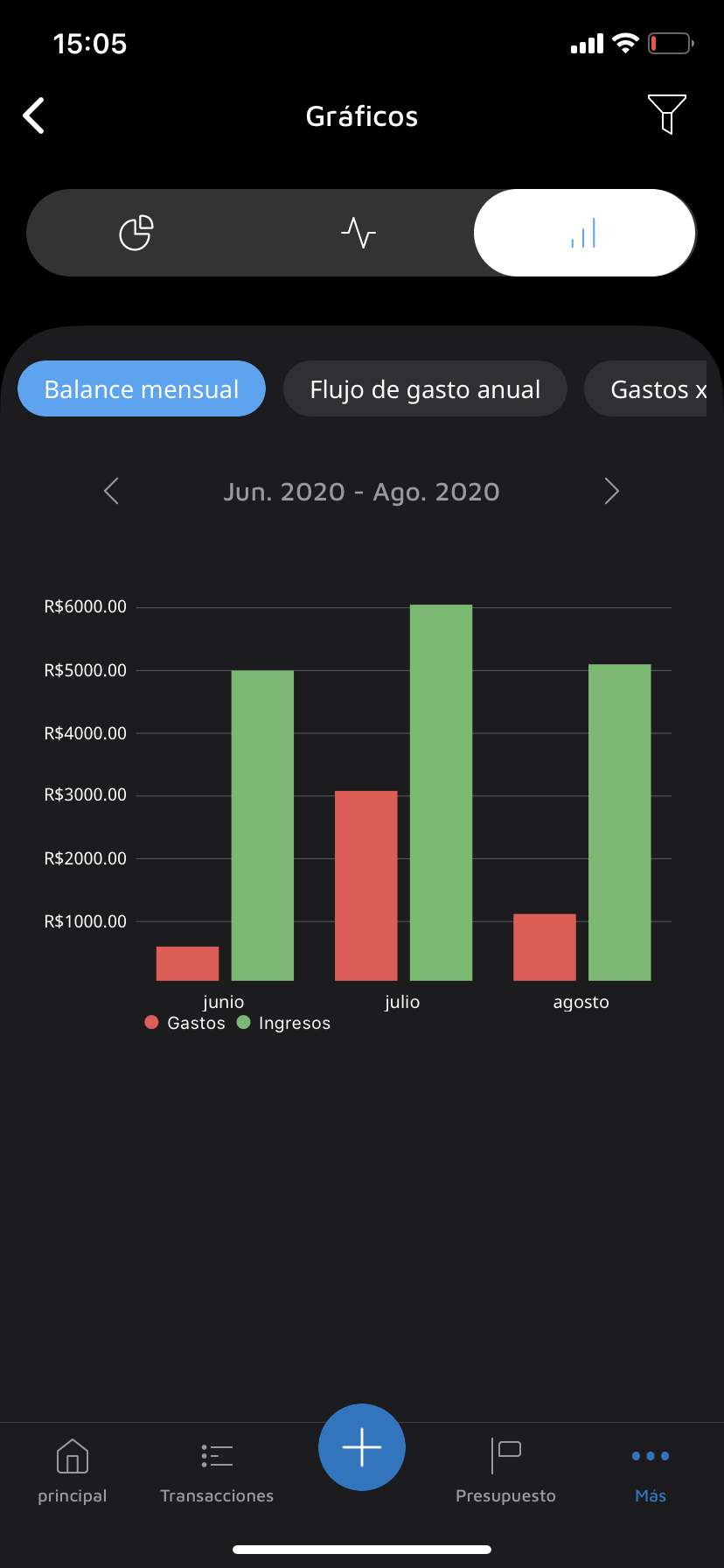Navigate to the next months period
Image resolution: width=724 pixels, height=1568 pixels.
pyautogui.click(x=611, y=491)
